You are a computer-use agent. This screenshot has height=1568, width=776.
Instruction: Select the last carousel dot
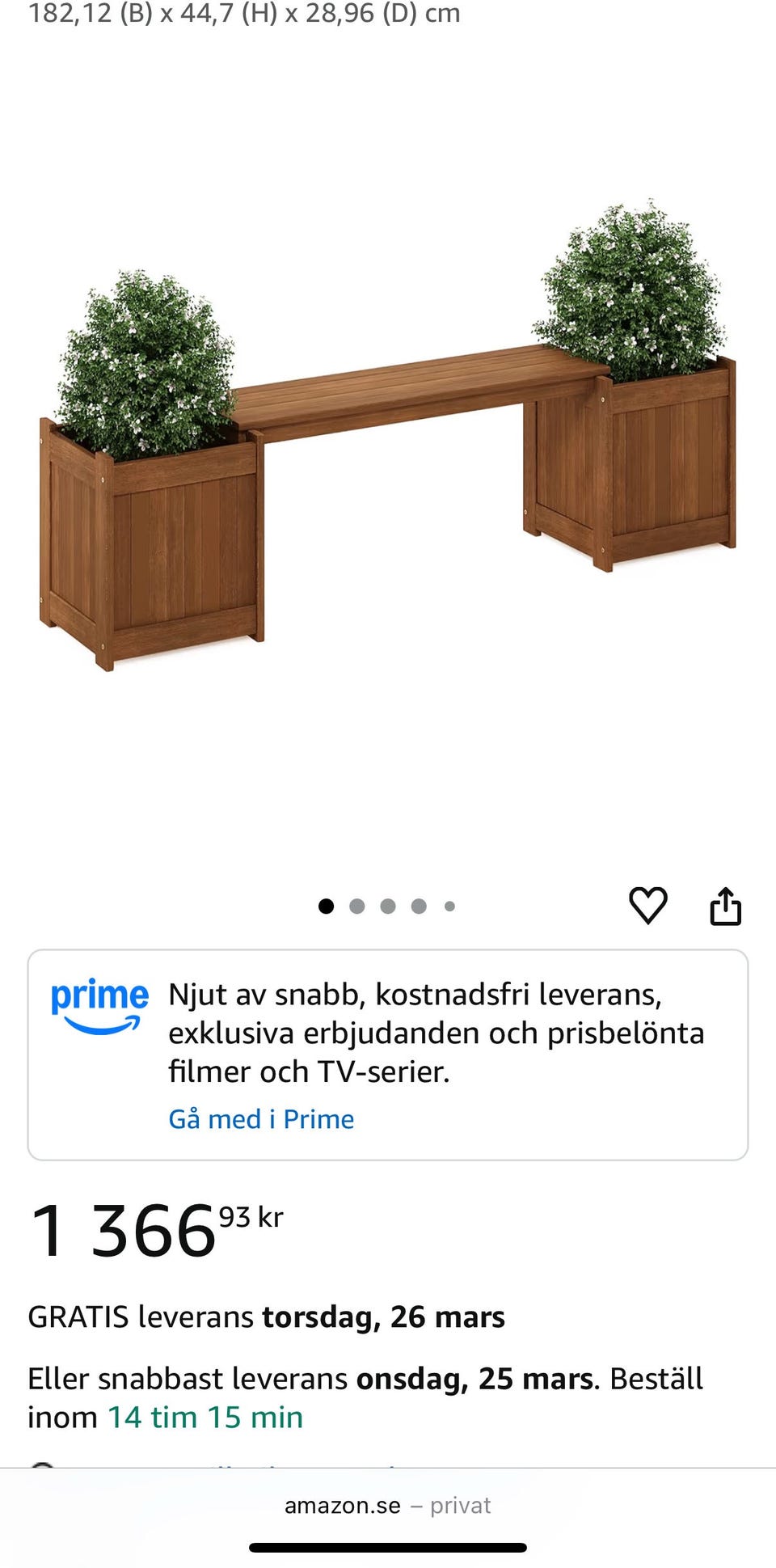point(449,906)
